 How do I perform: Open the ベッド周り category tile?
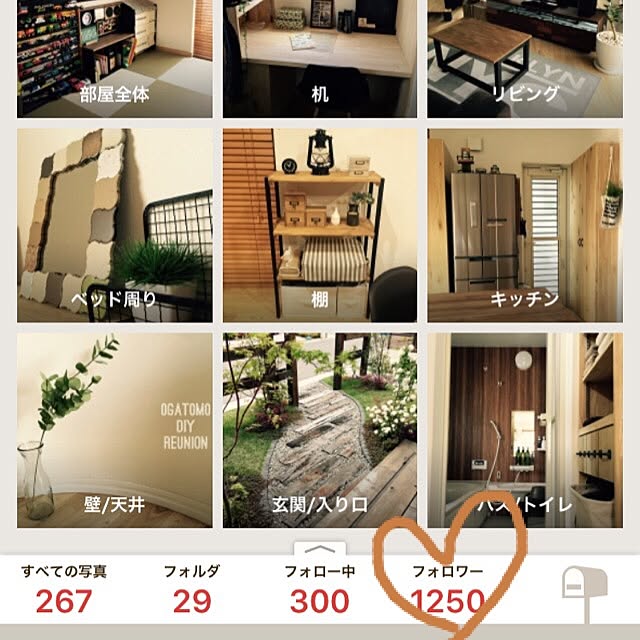114,224
